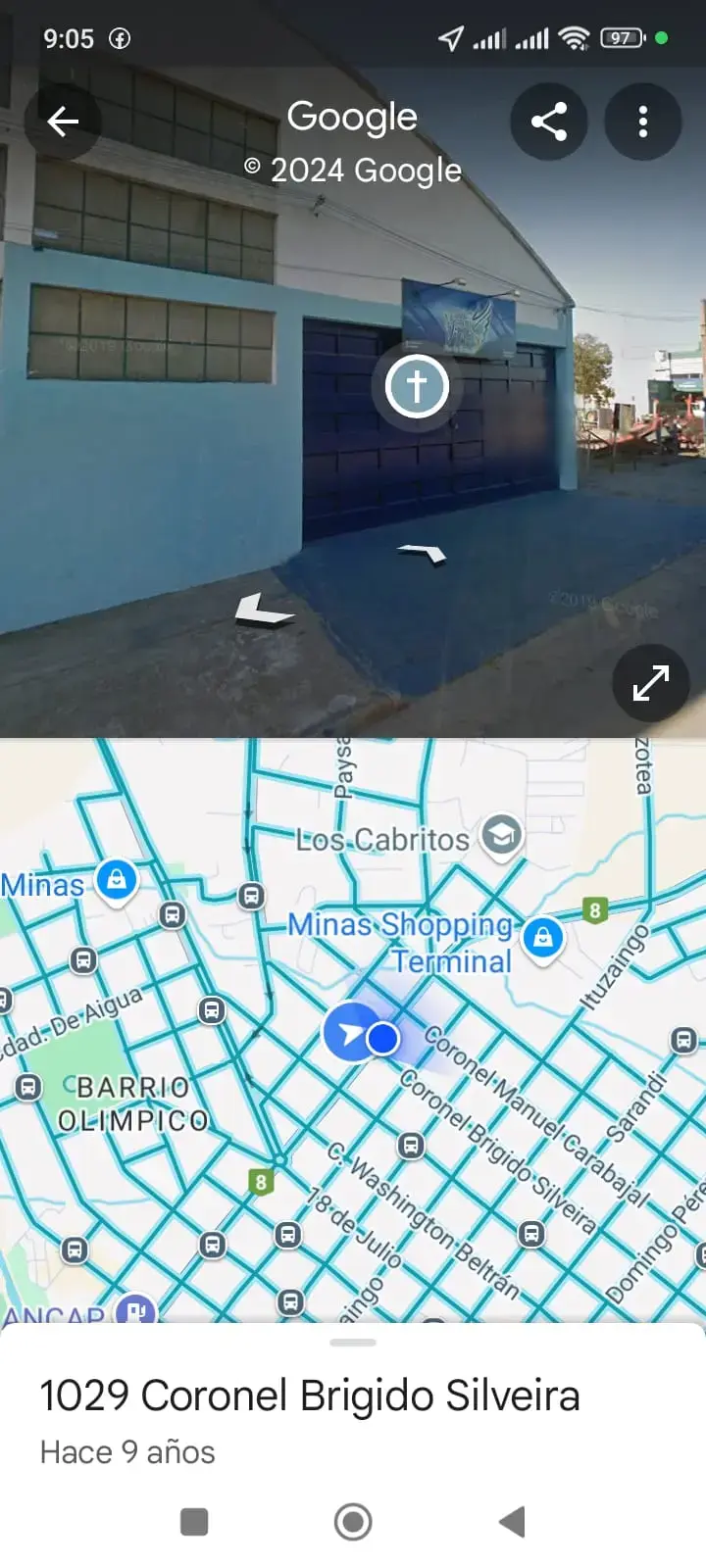Go to Android home screen
706x1568 pixels.
pyautogui.click(x=353, y=1522)
